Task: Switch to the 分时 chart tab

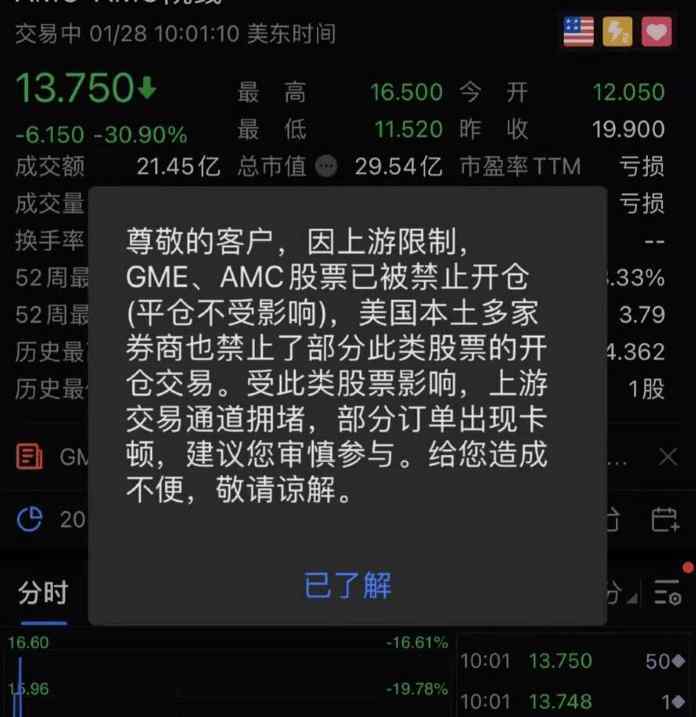Action: pos(42,593)
